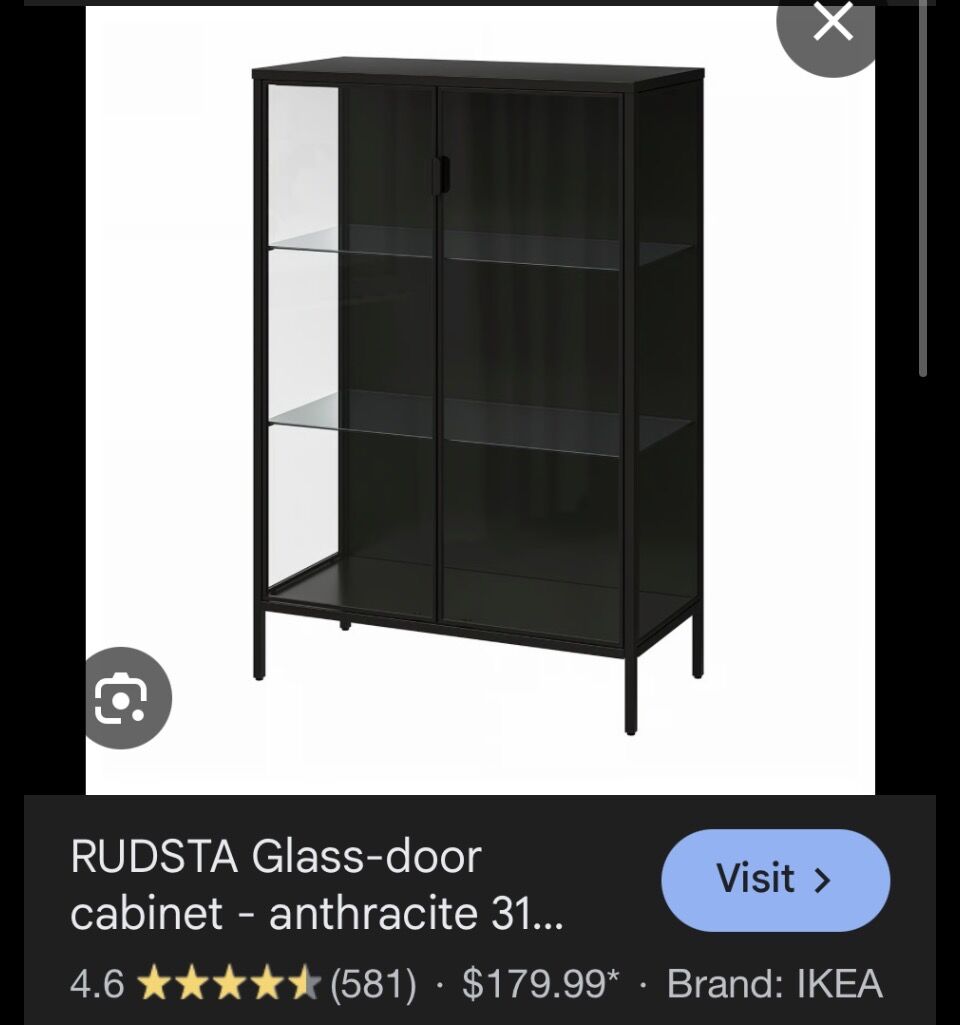Open the RUDSTA Glass-door cabinet title
Image resolution: width=960 pixels, height=1025 pixels.
[315, 885]
